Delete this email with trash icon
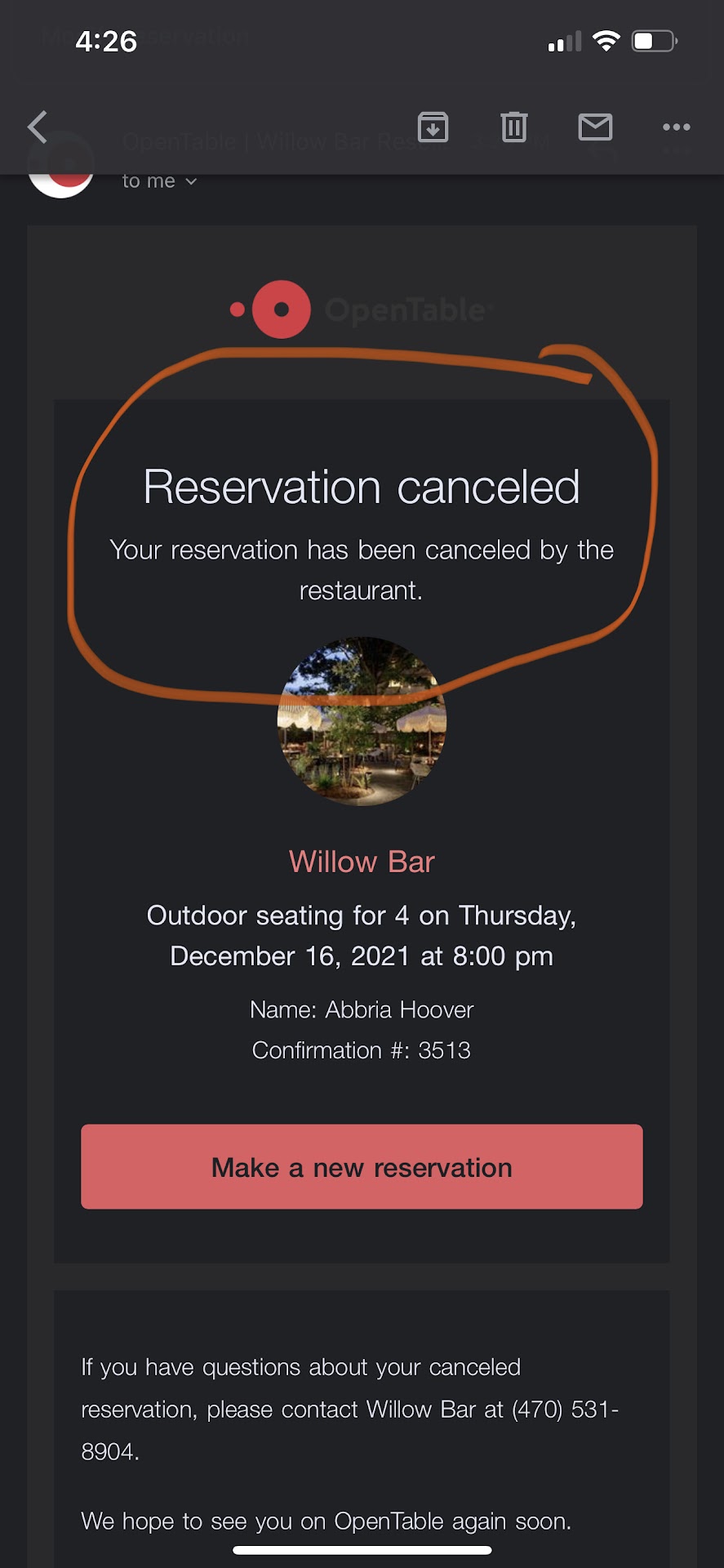 (x=513, y=127)
